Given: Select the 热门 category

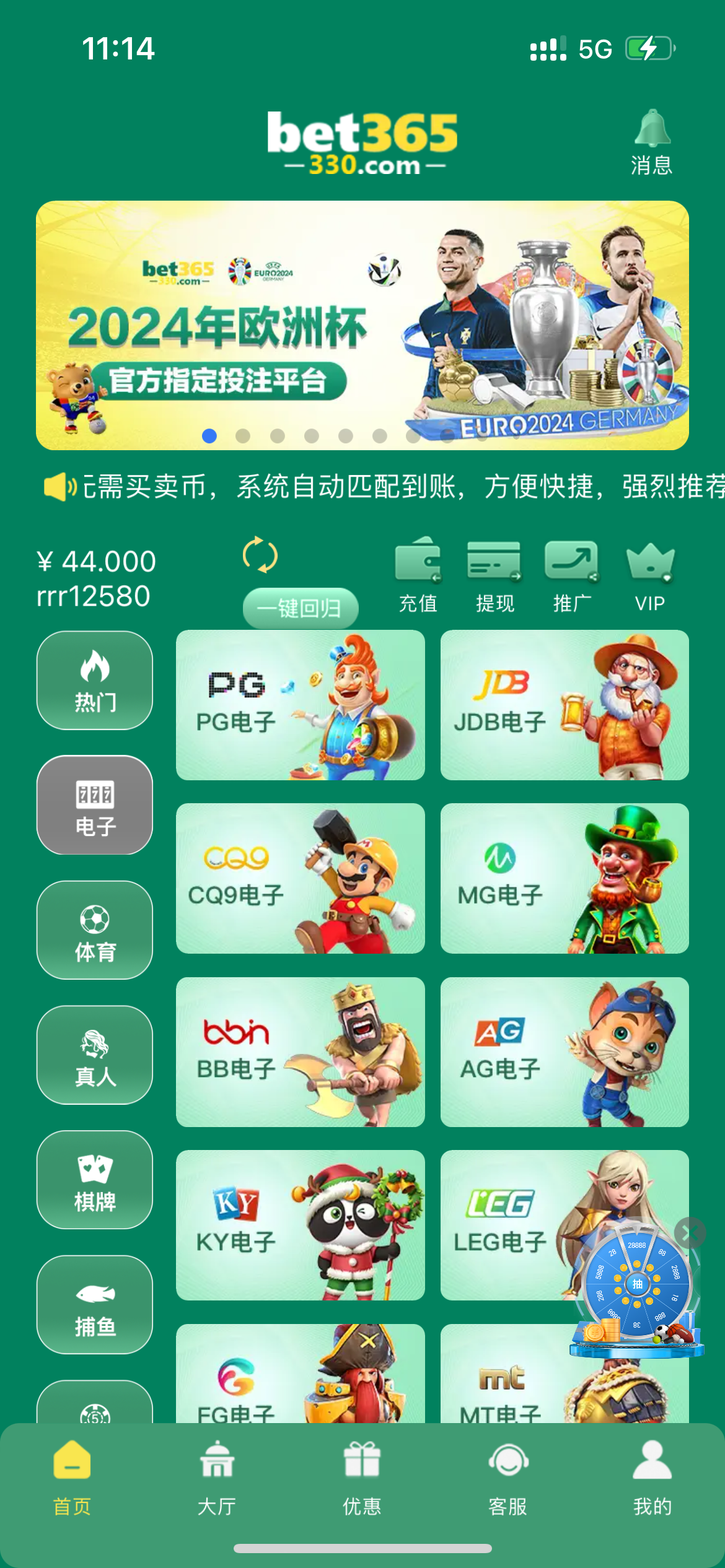Looking at the screenshot, I should (x=95, y=680).
